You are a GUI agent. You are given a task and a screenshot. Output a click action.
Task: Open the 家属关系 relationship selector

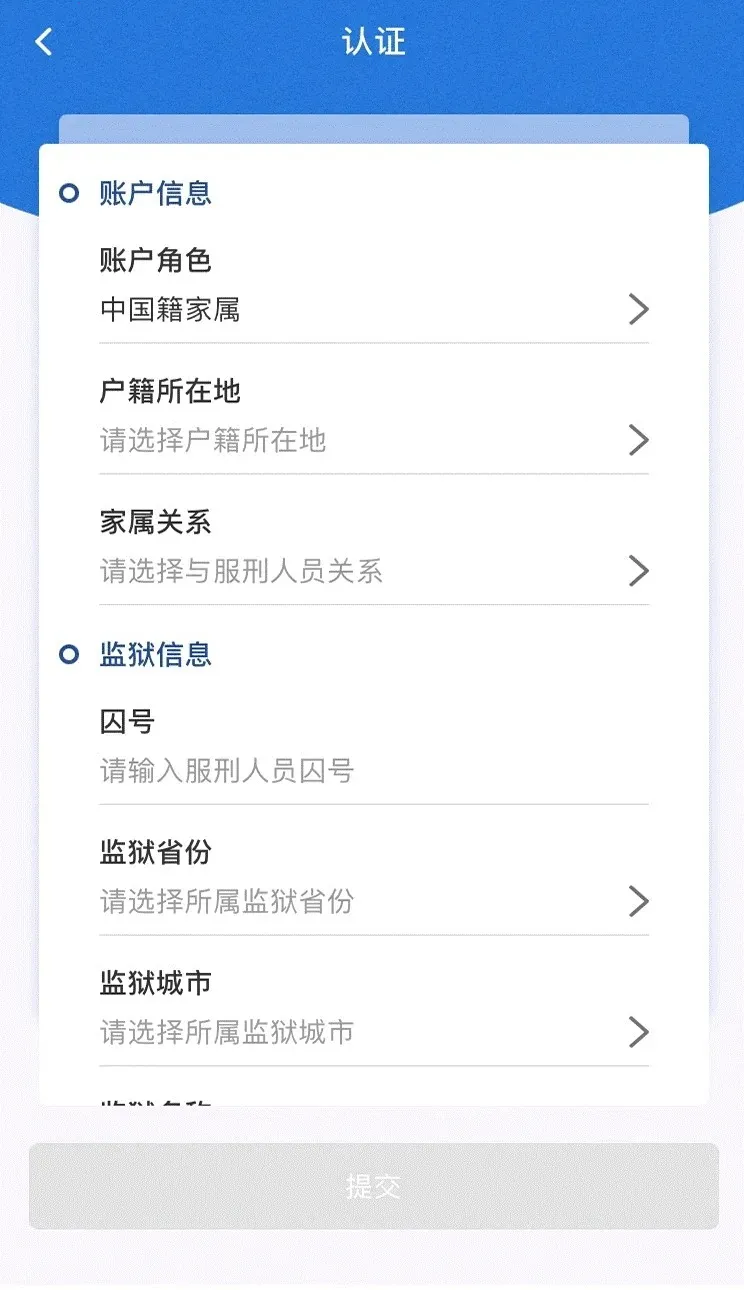pos(370,546)
